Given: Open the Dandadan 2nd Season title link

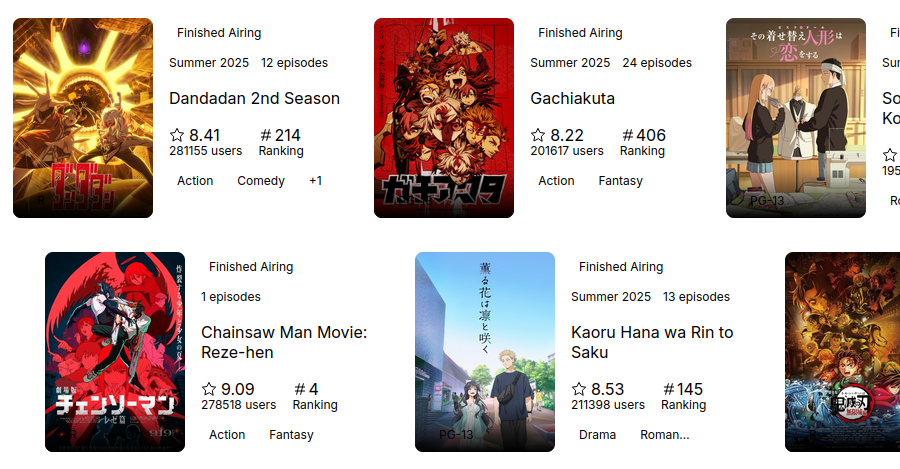Looking at the screenshot, I should (x=254, y=98).
